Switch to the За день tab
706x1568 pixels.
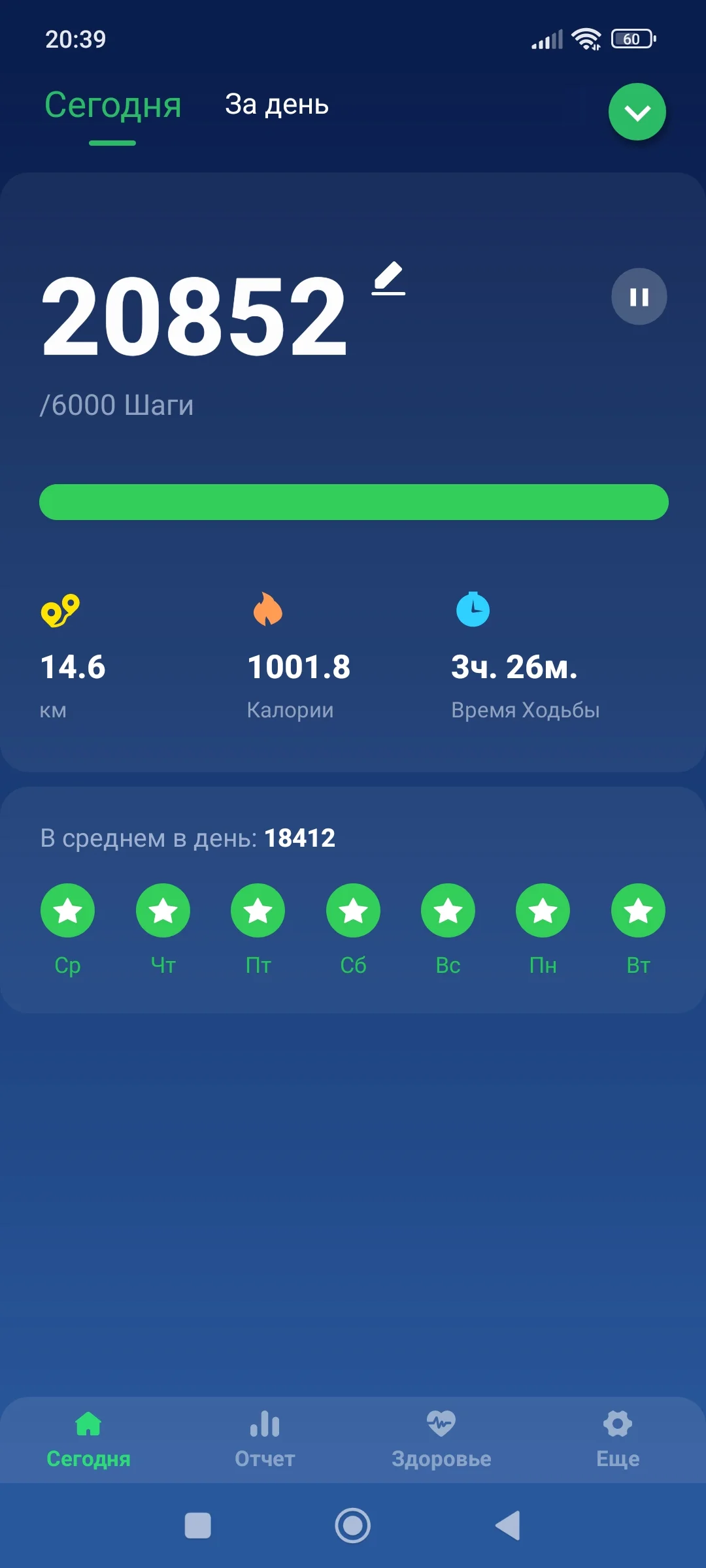(x=277, y=105)
